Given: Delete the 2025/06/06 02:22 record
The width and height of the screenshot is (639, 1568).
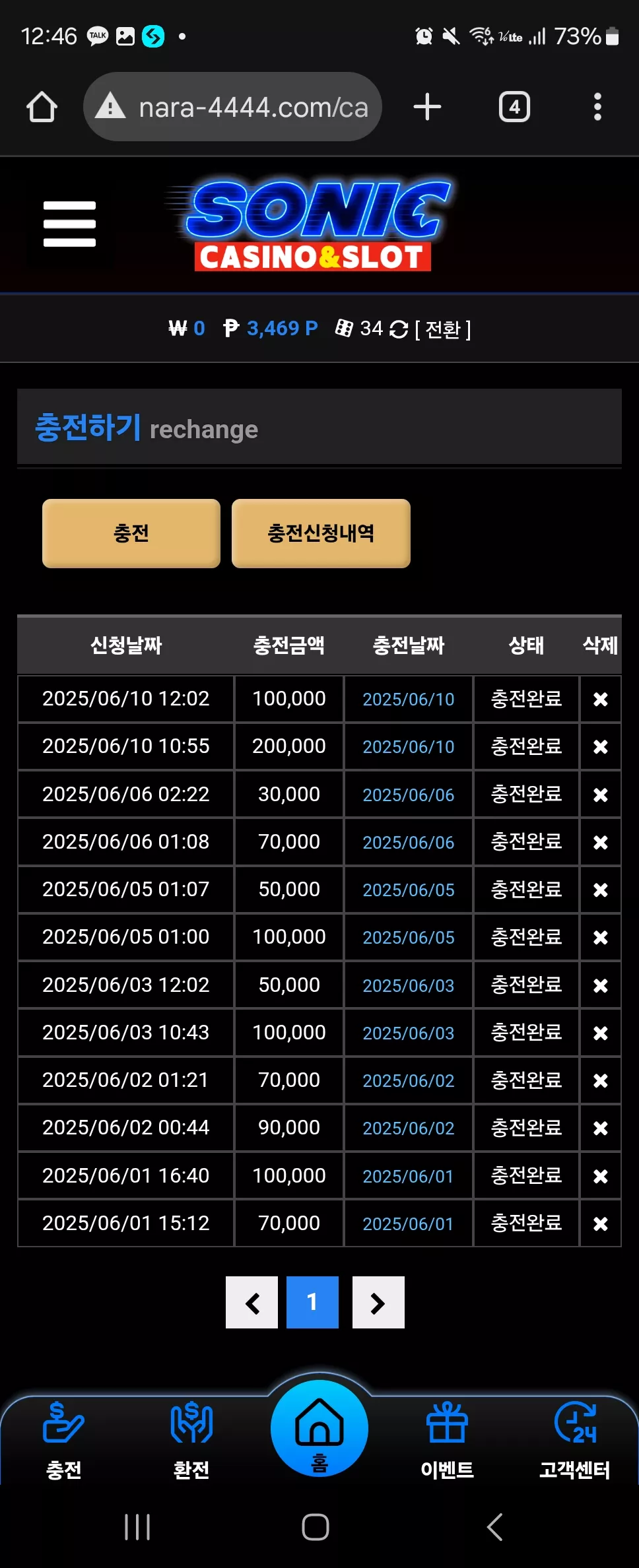Looking at the screenshot, I should pos(600,795).
